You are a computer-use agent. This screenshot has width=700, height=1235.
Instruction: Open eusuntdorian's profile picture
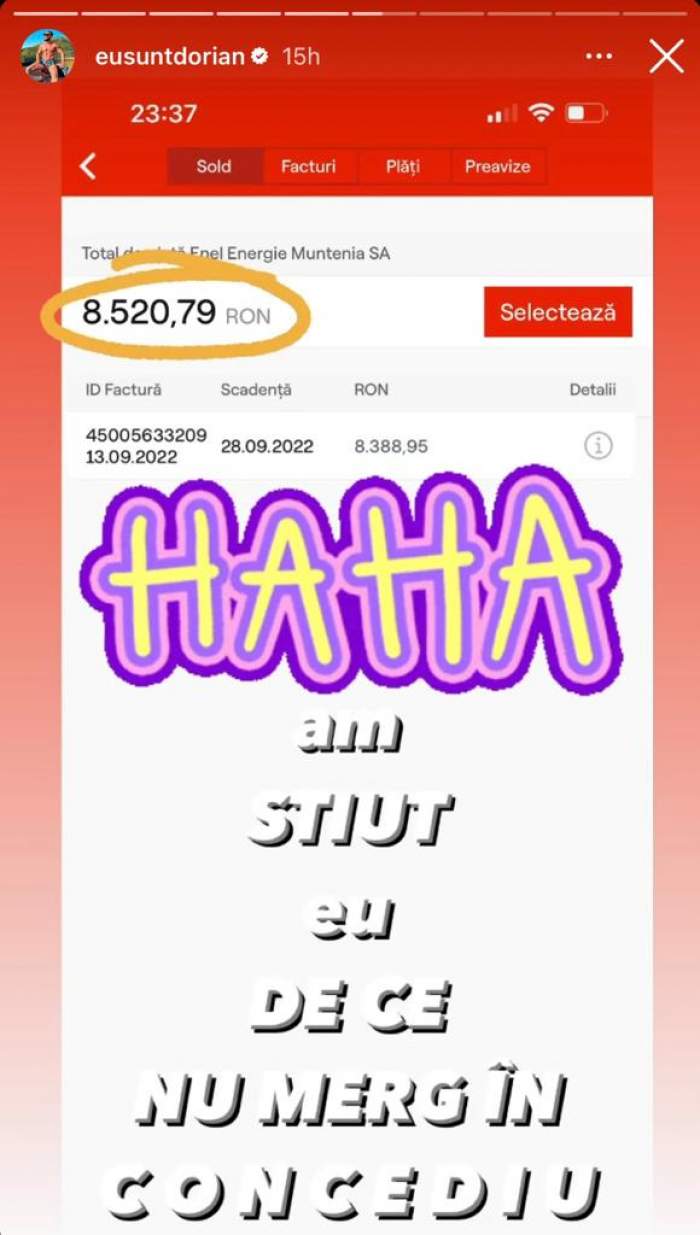[47, 56]
